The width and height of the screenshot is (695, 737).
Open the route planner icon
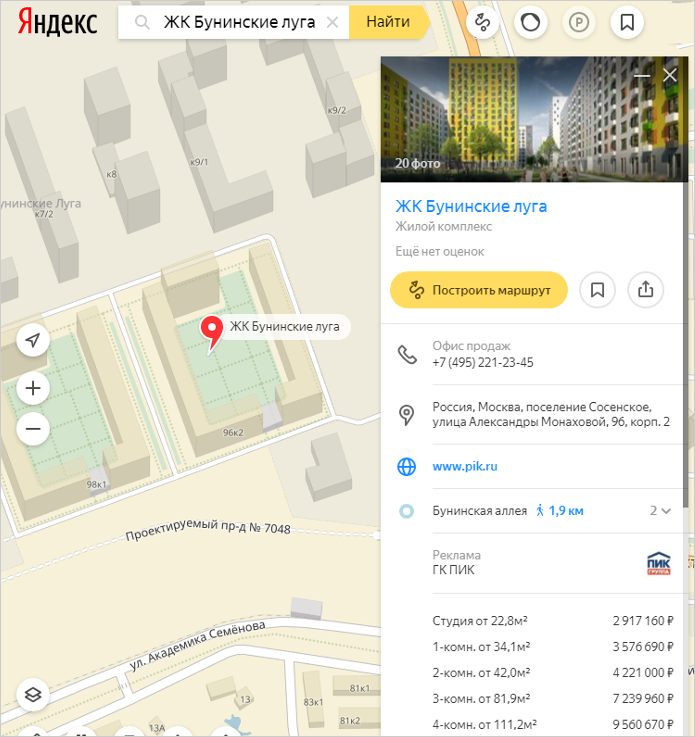coord(483,22)
